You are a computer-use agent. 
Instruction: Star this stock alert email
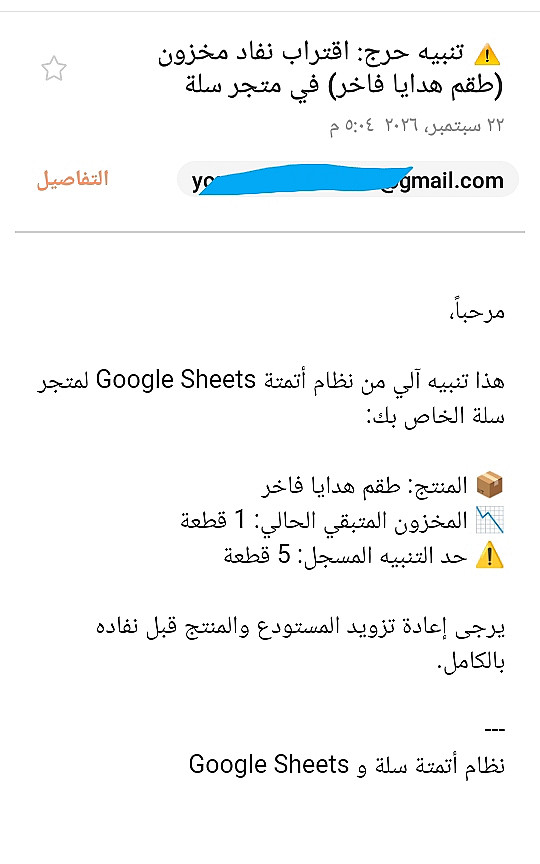(x=53, y=69)
